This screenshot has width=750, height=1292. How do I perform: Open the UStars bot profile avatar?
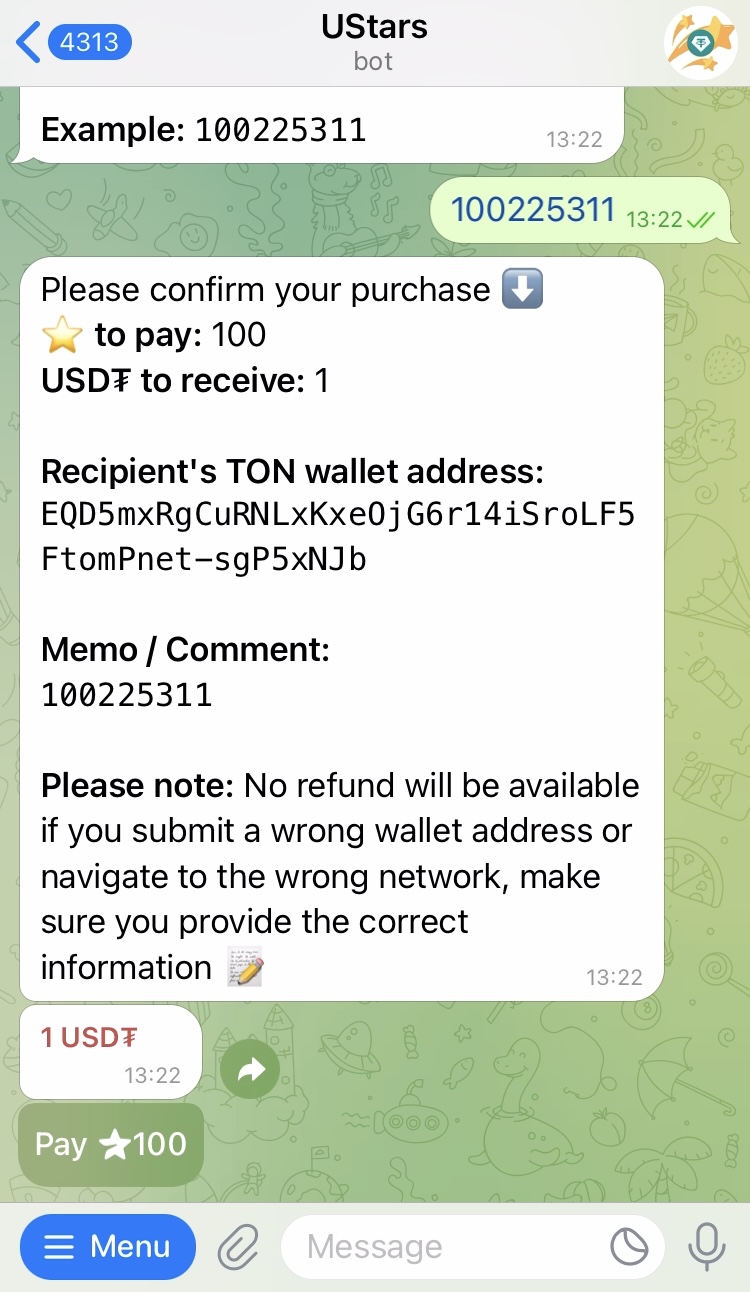[699, 43]
